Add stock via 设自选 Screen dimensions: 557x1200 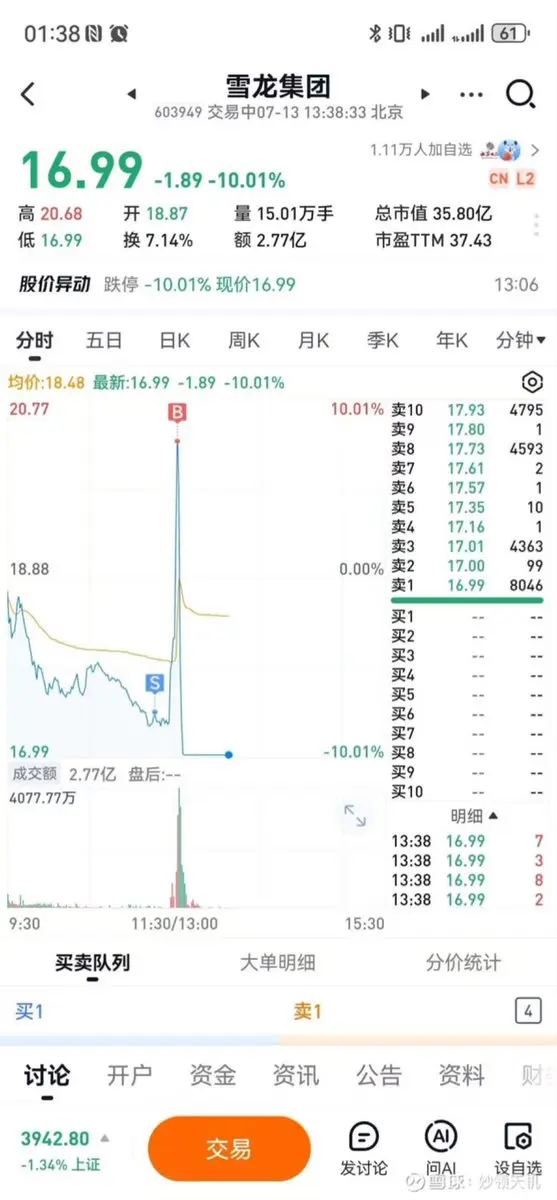518,1149
